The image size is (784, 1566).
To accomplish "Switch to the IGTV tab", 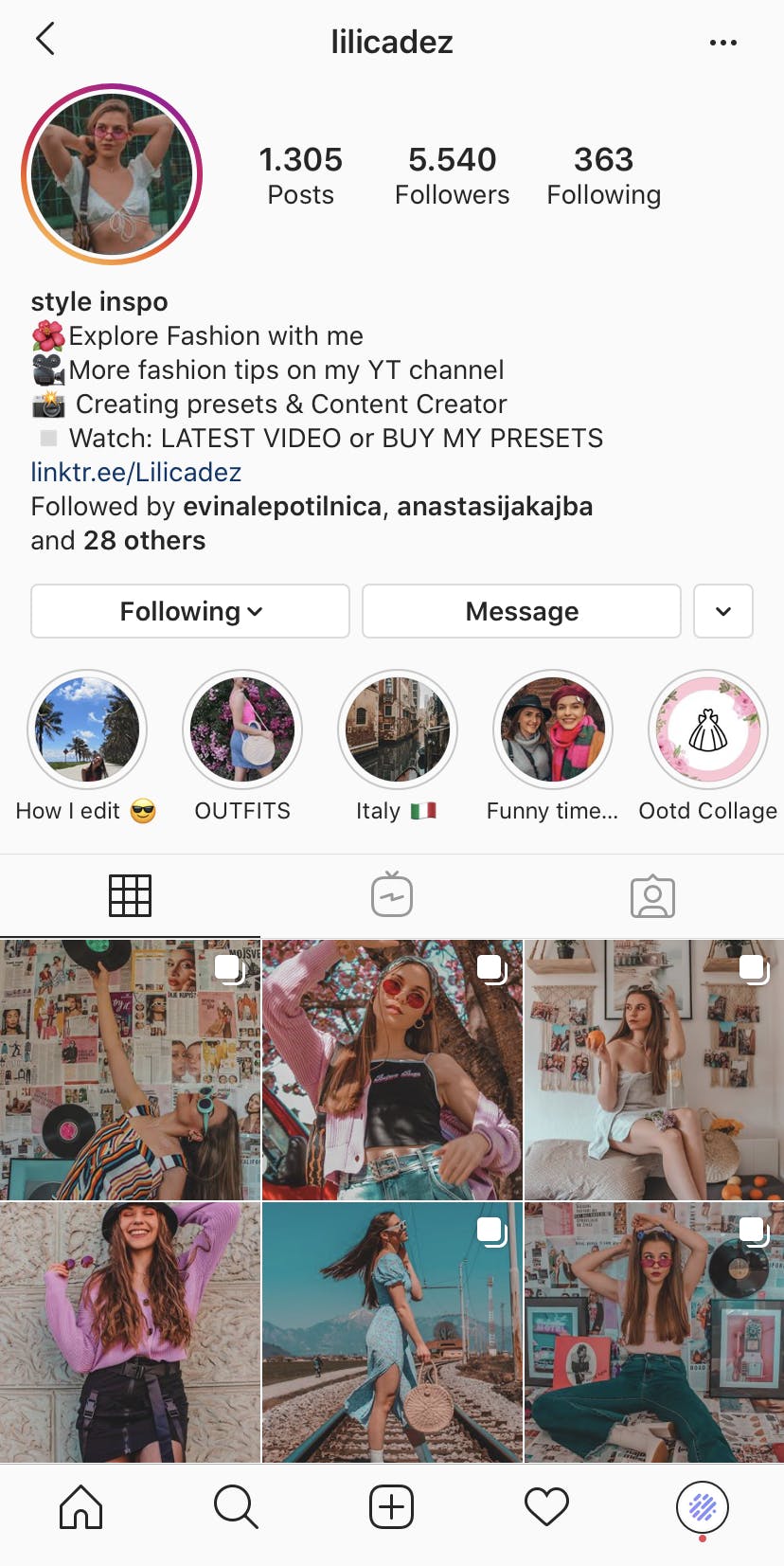I will 392,894.
